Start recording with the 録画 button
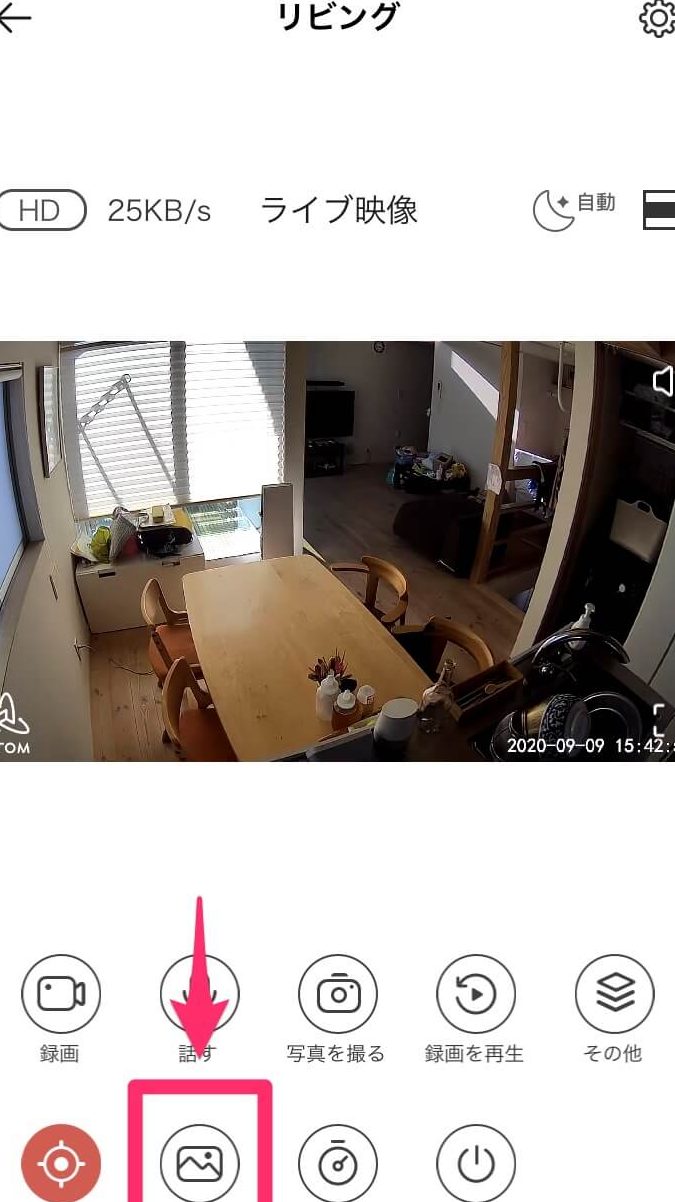675x1202 pixels. (x=60, y=994)
